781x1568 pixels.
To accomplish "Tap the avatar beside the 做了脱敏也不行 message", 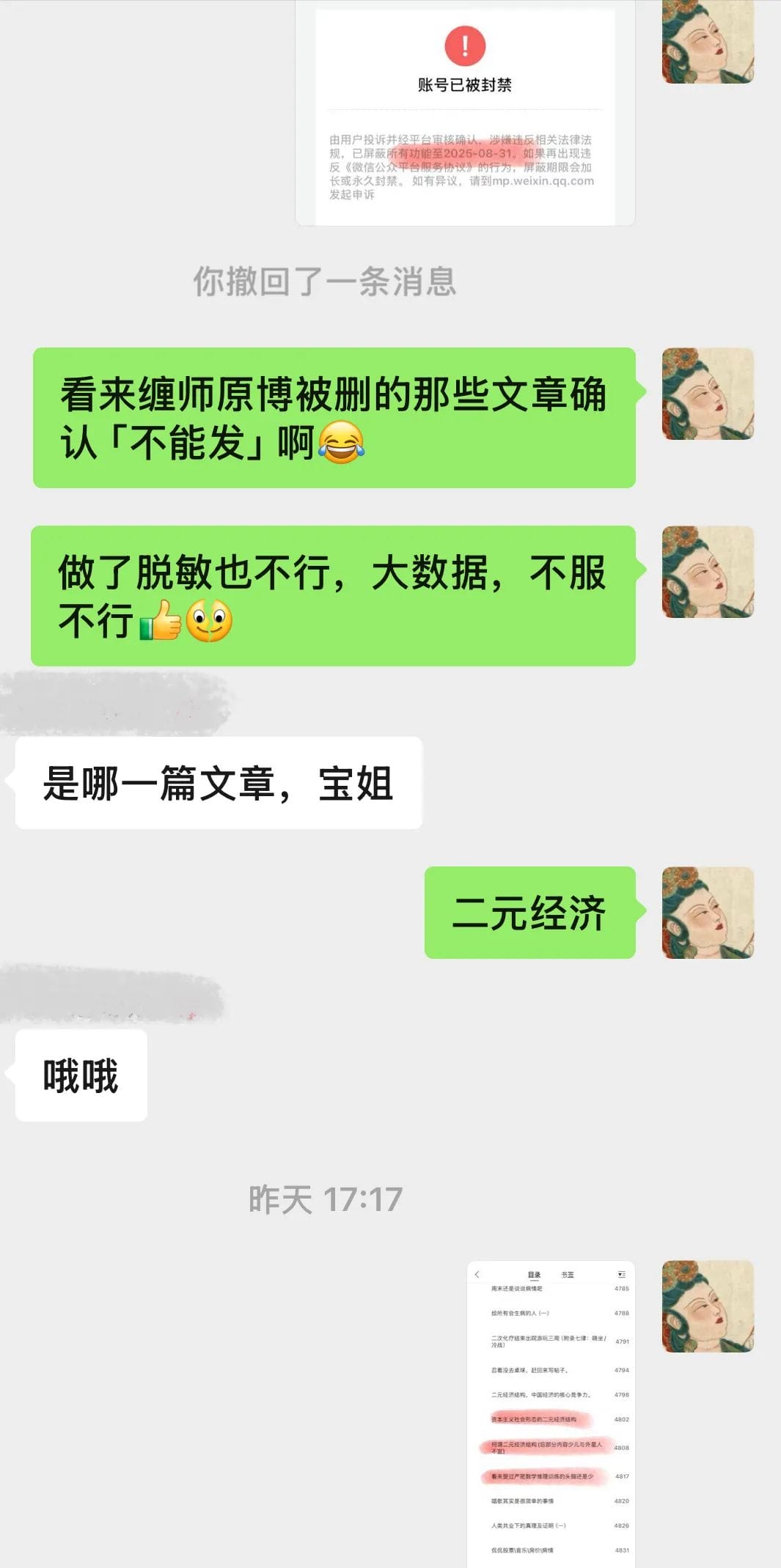I will point(708,572).
